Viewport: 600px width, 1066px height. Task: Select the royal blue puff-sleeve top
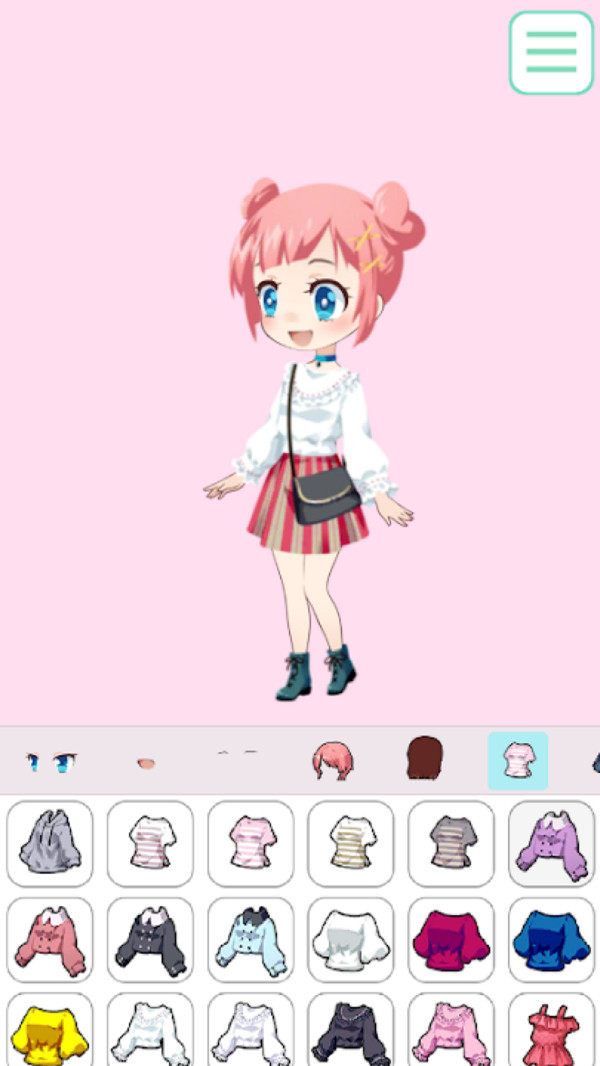(x=551, y=940)
